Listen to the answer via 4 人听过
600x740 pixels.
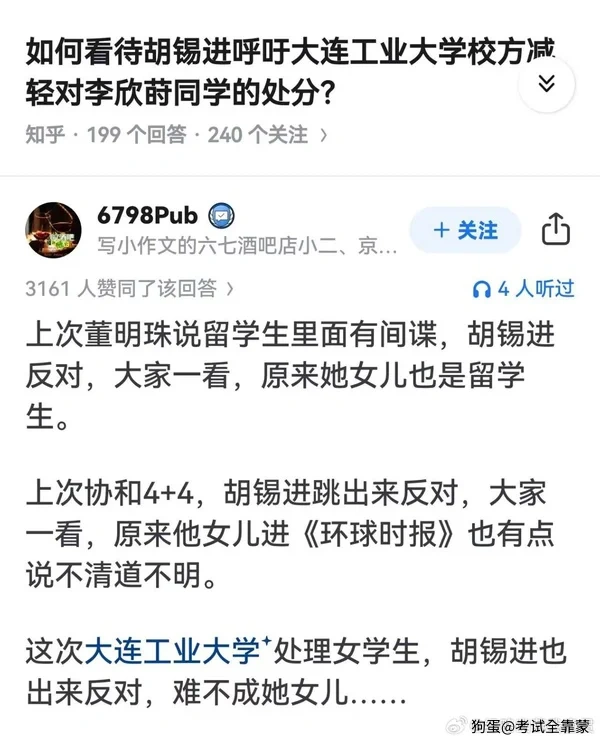tap(523, 289)
